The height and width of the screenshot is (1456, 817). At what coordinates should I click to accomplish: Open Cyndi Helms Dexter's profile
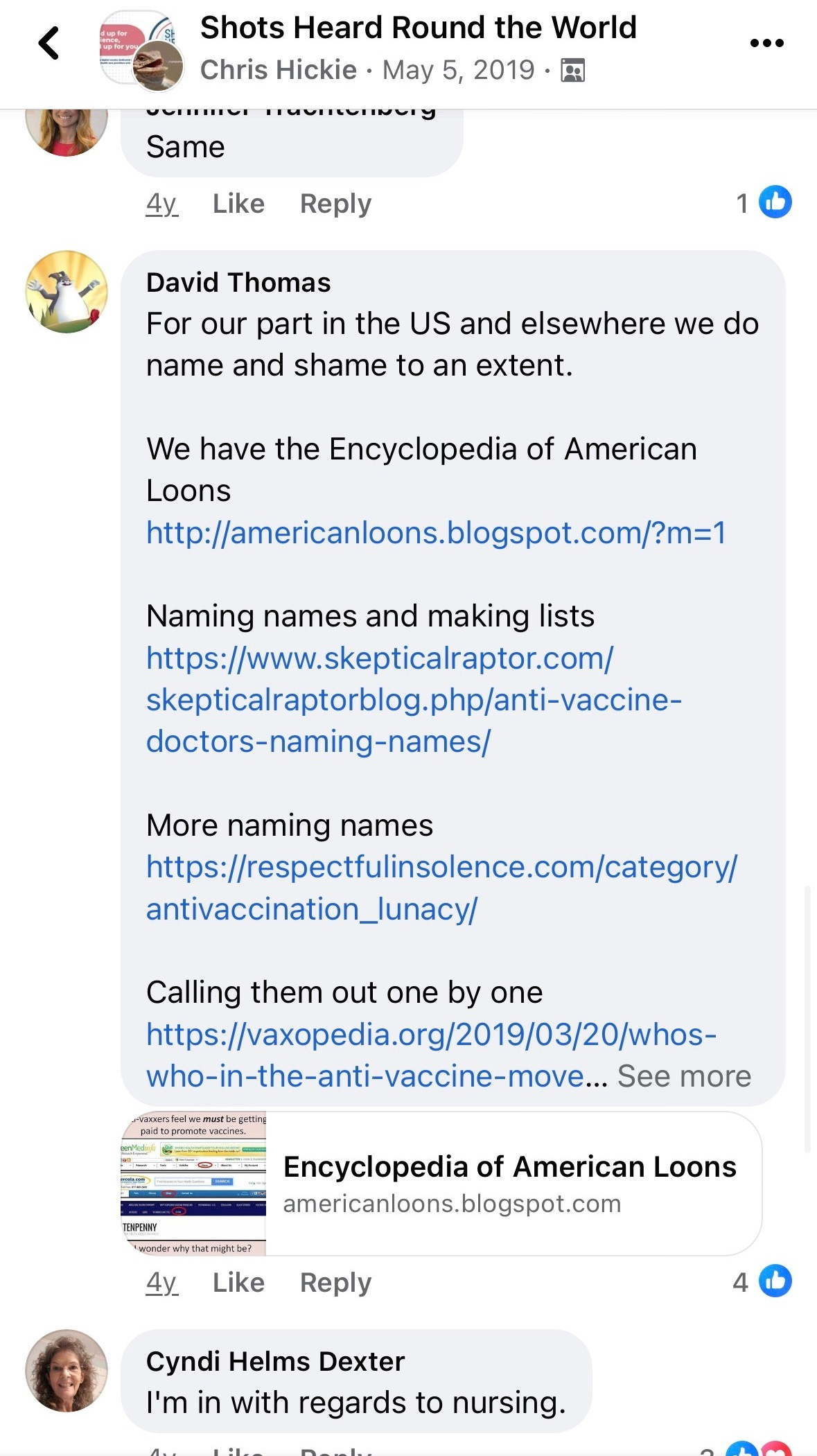pos(275,1362)
